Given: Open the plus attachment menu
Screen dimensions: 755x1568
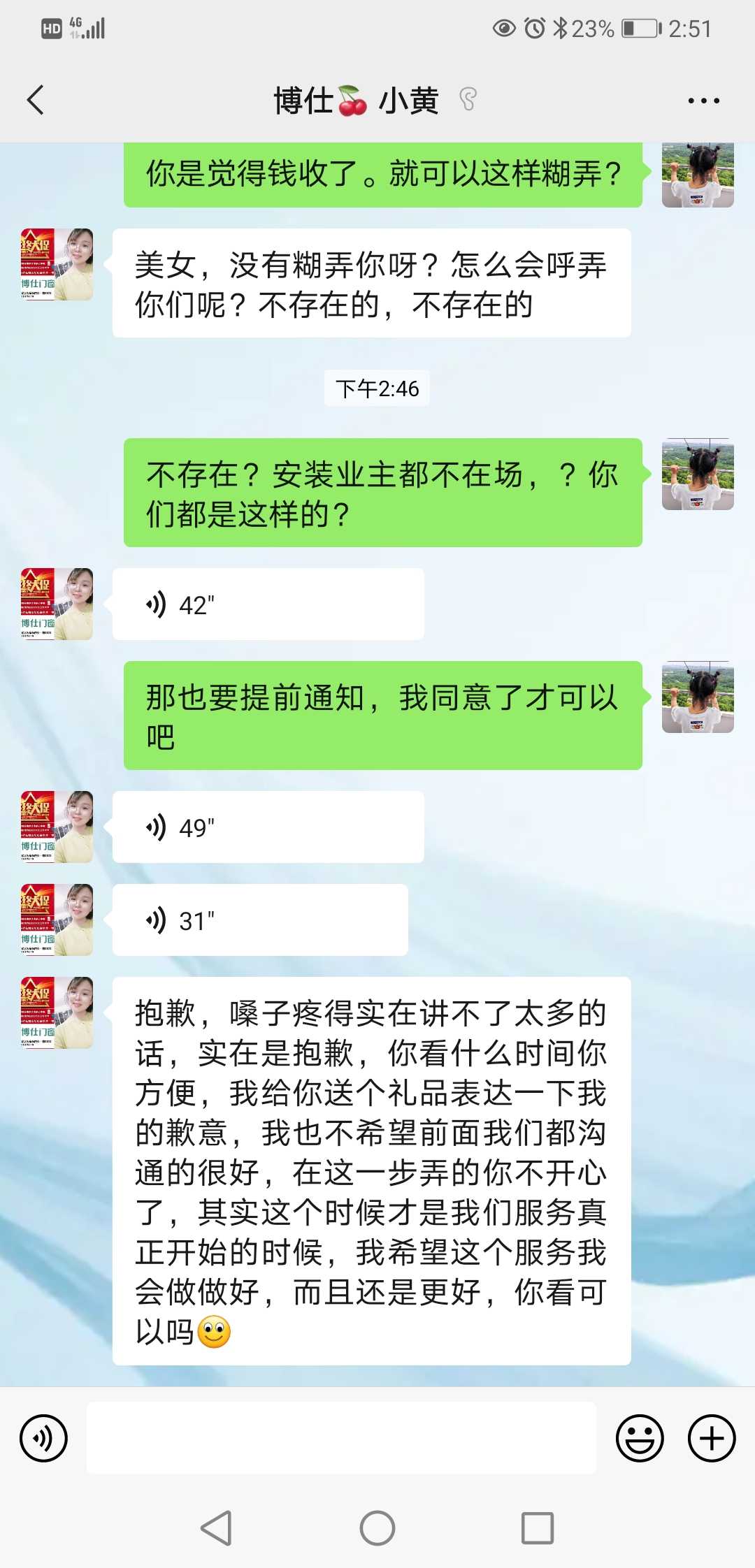Looking at the screenshot, I should (x=712, y=1438).
